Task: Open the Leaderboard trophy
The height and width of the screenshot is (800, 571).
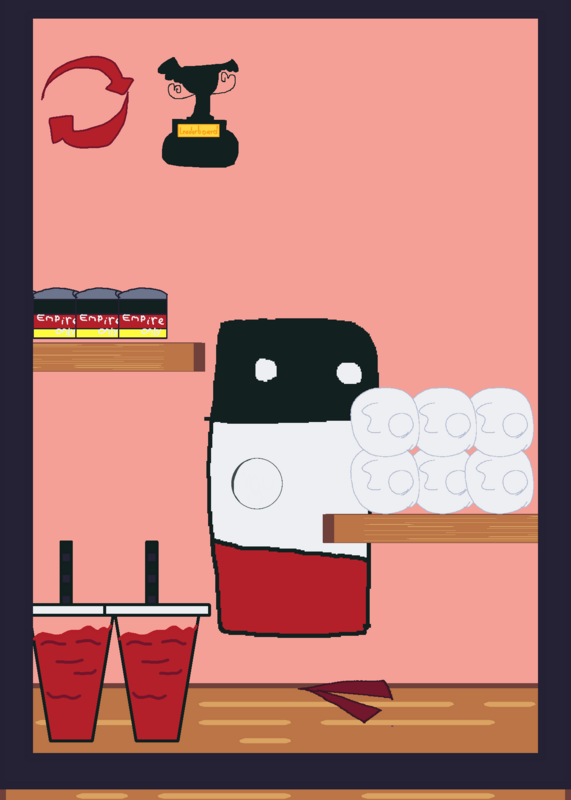Action: tap(199, 112)
